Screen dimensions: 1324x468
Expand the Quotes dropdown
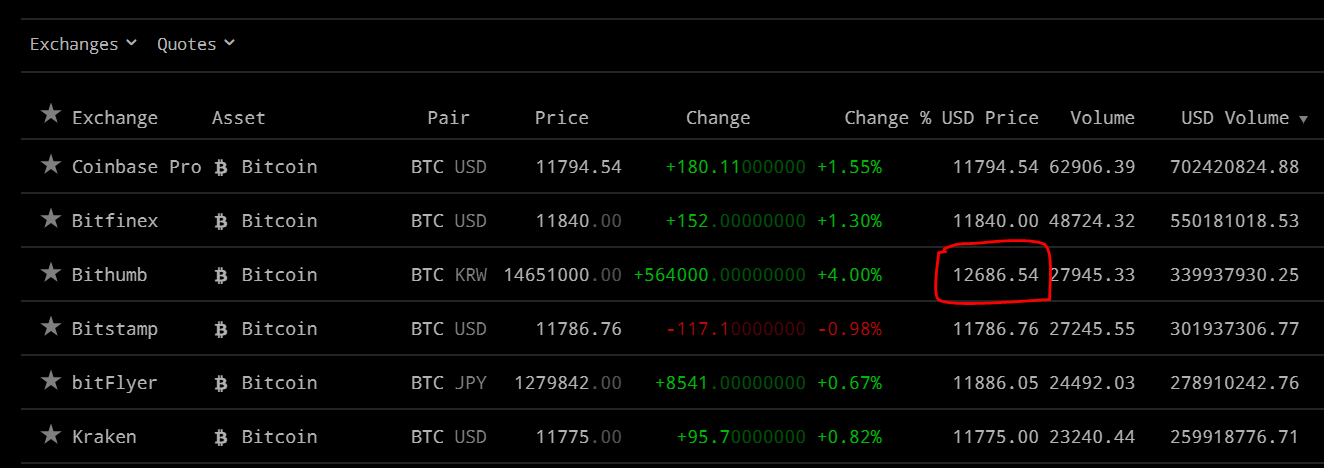(196, 44)
